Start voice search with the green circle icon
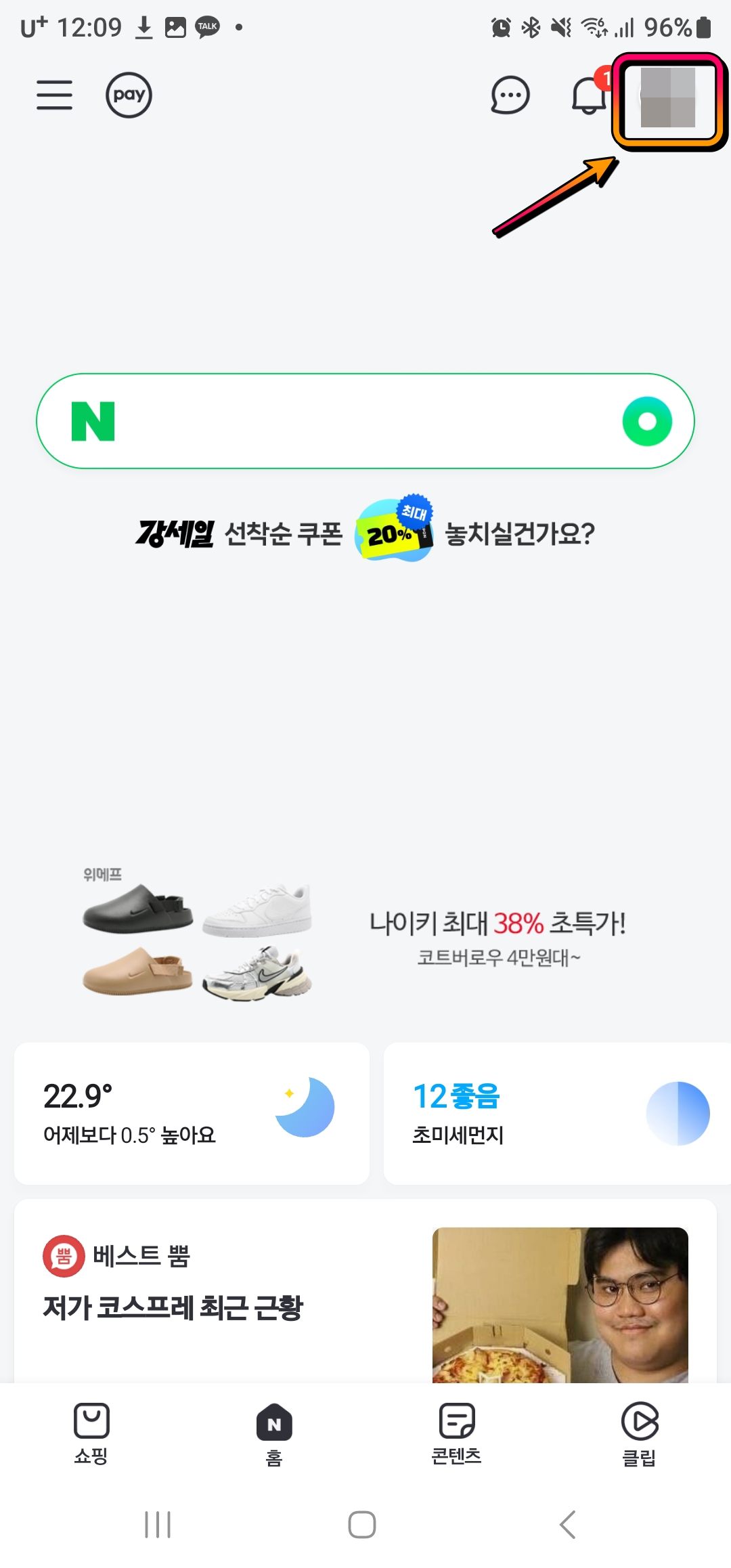731x1568 pixels. point(646,420)
